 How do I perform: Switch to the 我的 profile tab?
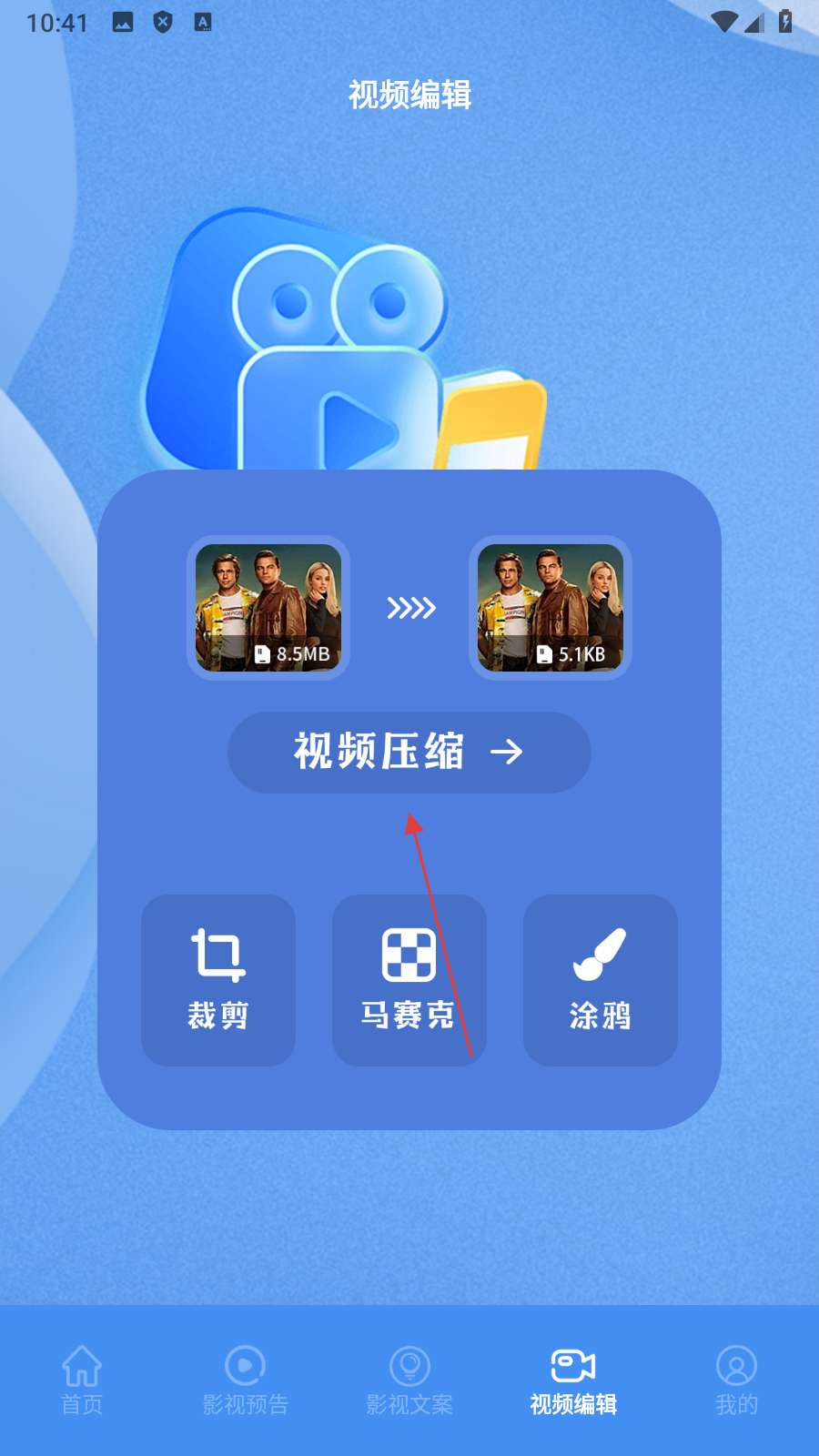tap(736, 1380)
